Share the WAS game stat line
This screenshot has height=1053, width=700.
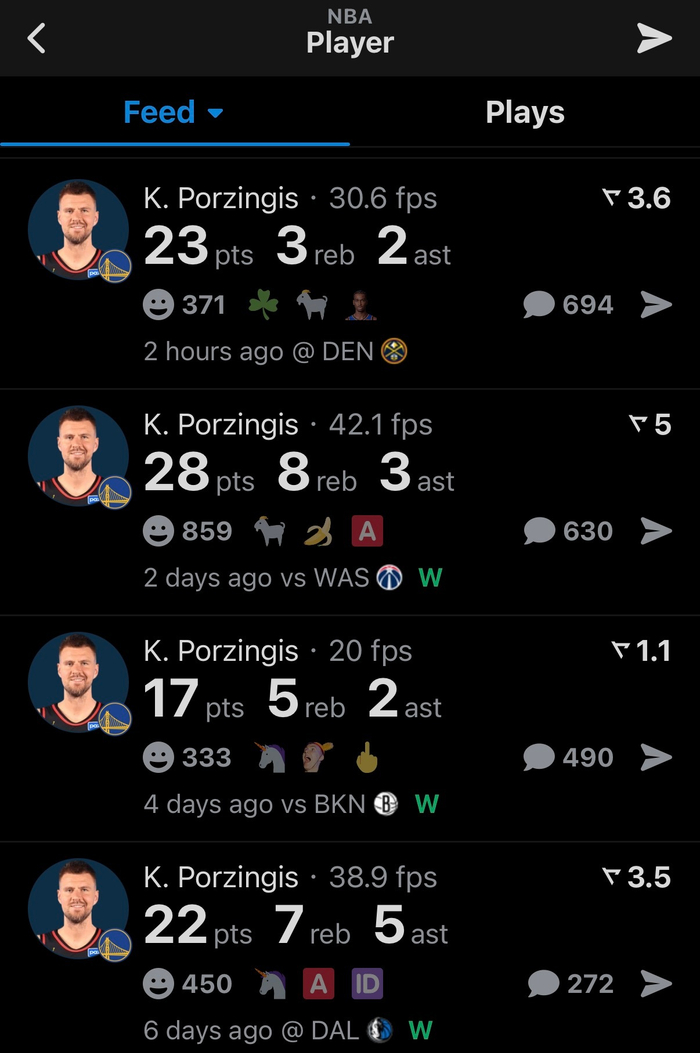pos(656,530)
